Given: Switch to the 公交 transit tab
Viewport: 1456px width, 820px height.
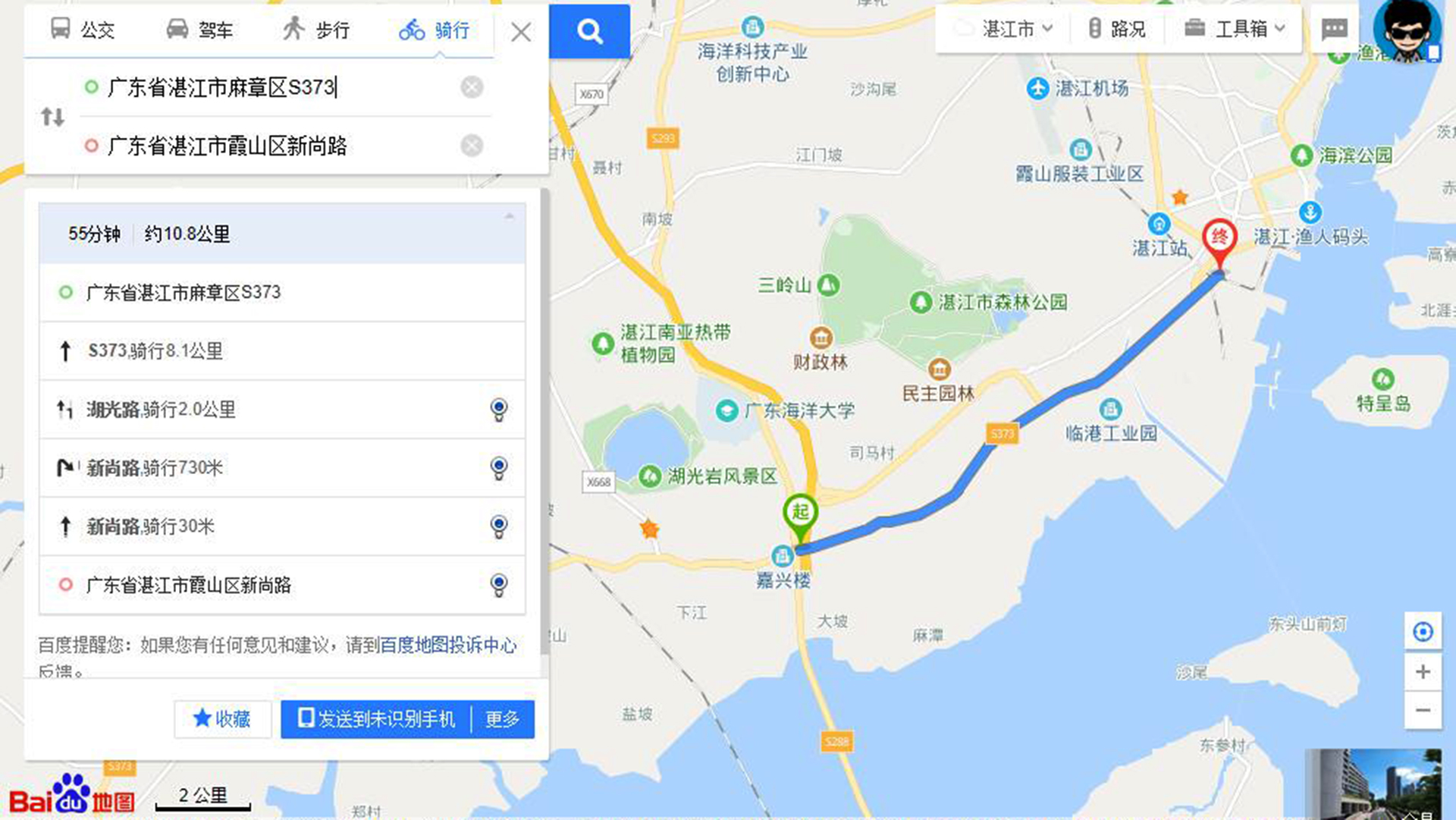Looking at the screenshot, I should (83, 30).
